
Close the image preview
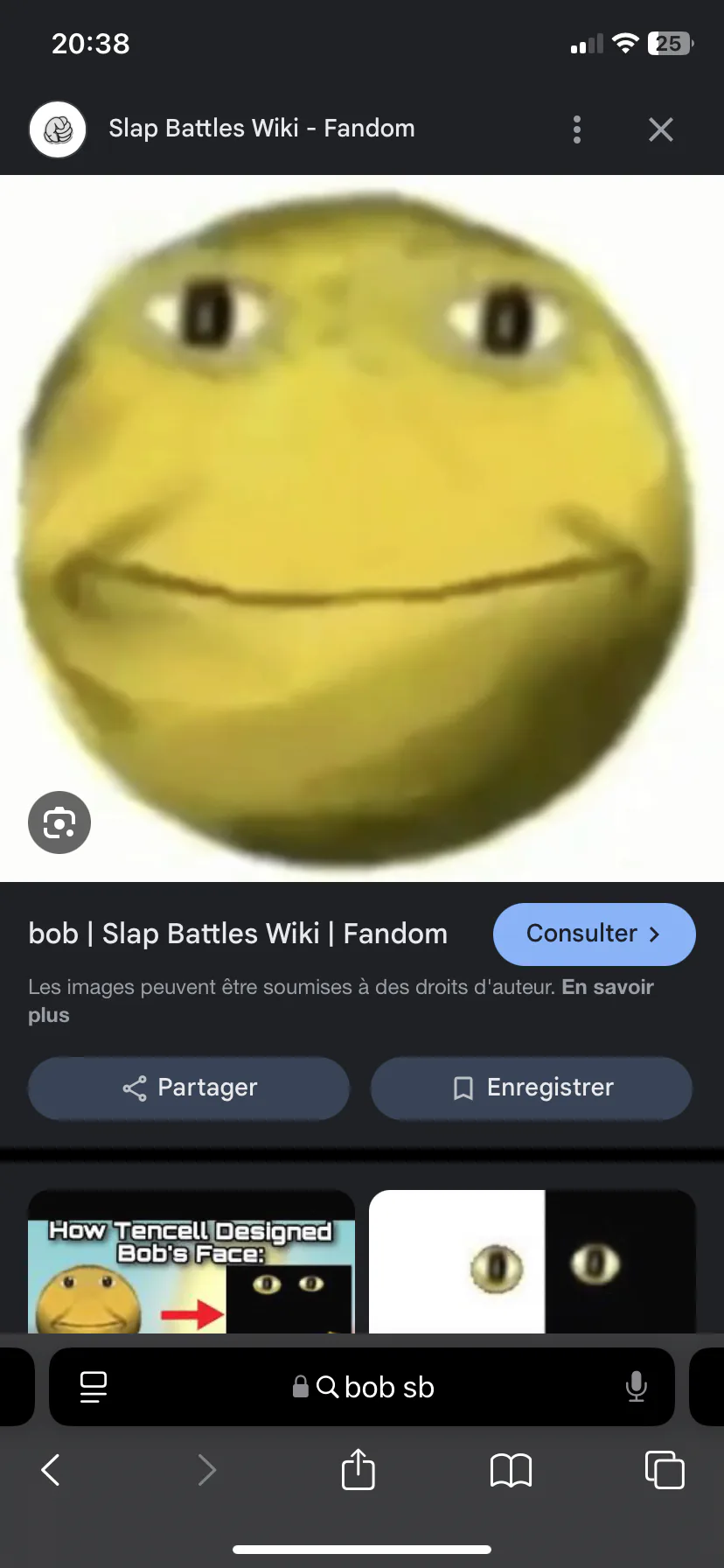click(661, 129)
